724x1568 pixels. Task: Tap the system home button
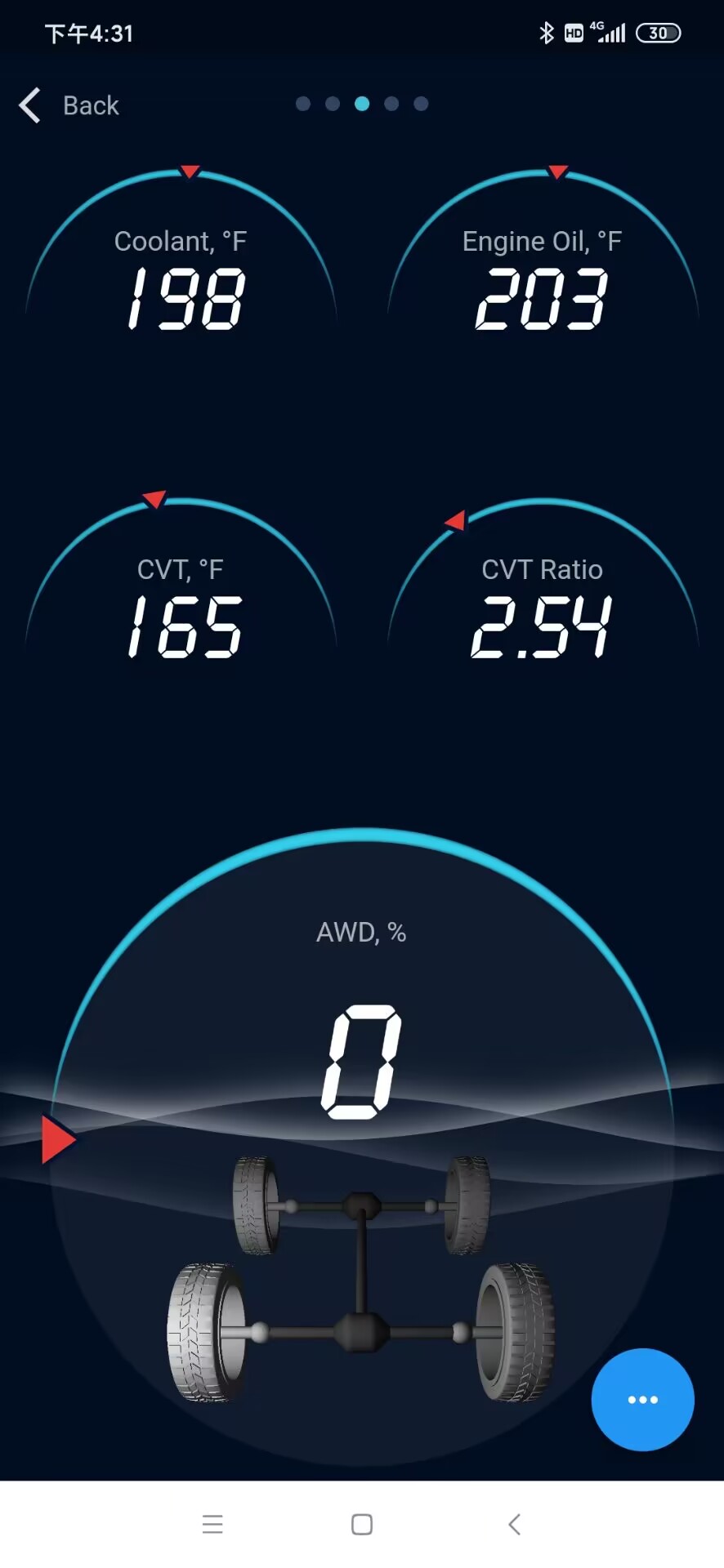coord(362,1524)
